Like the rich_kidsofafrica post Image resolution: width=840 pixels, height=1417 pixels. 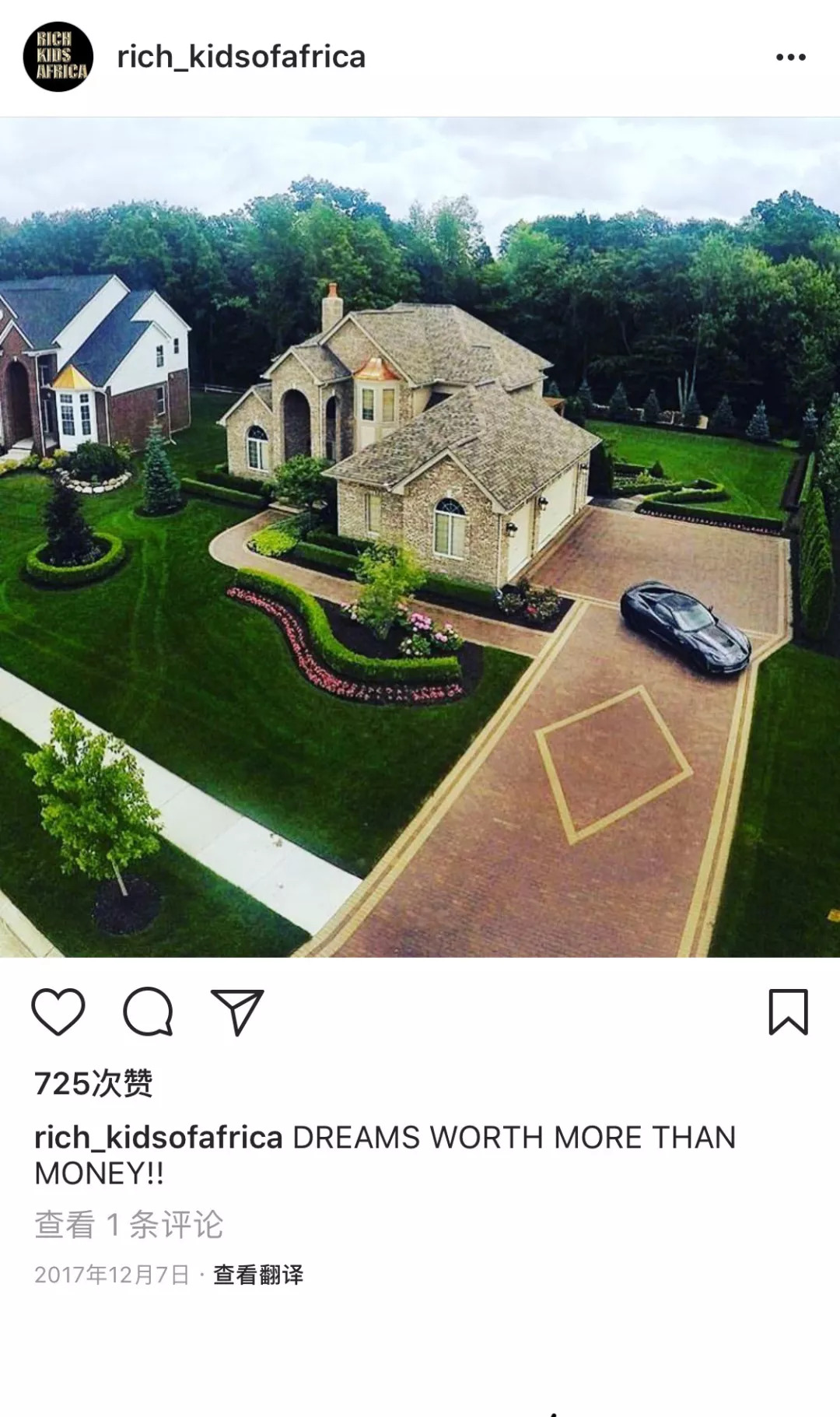[58, 1012]
